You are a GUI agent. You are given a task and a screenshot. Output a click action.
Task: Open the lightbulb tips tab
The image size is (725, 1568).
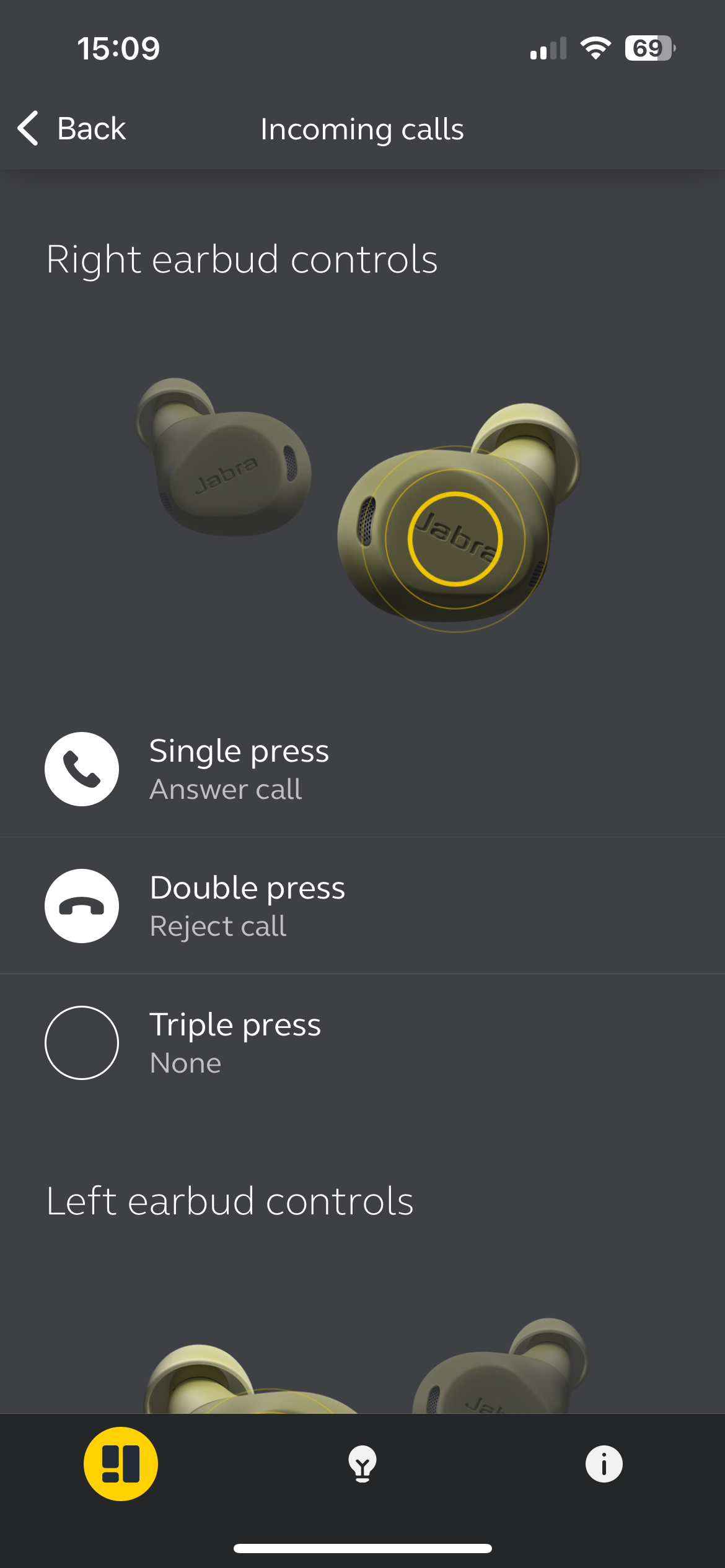click(362, 1464)
